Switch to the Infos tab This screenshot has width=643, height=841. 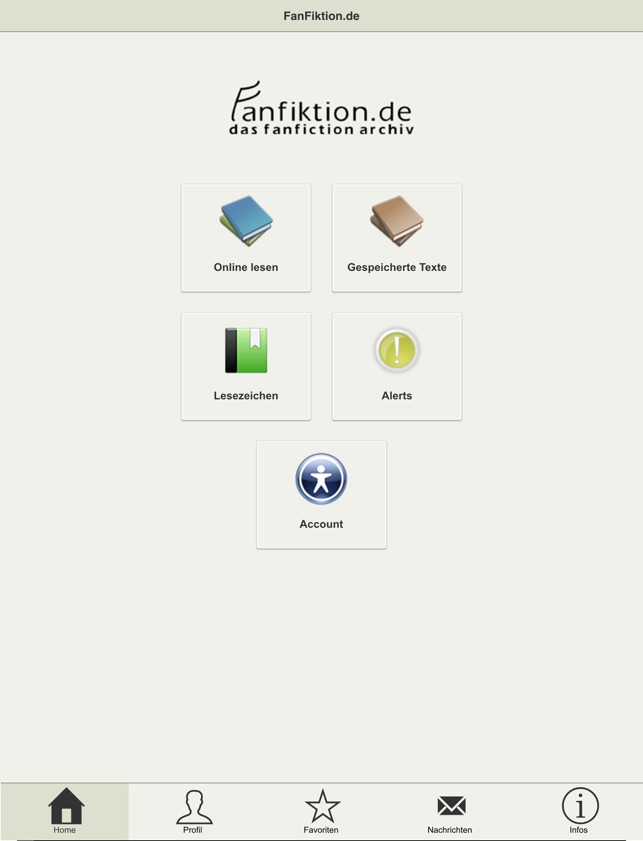(x=579, y=811)
